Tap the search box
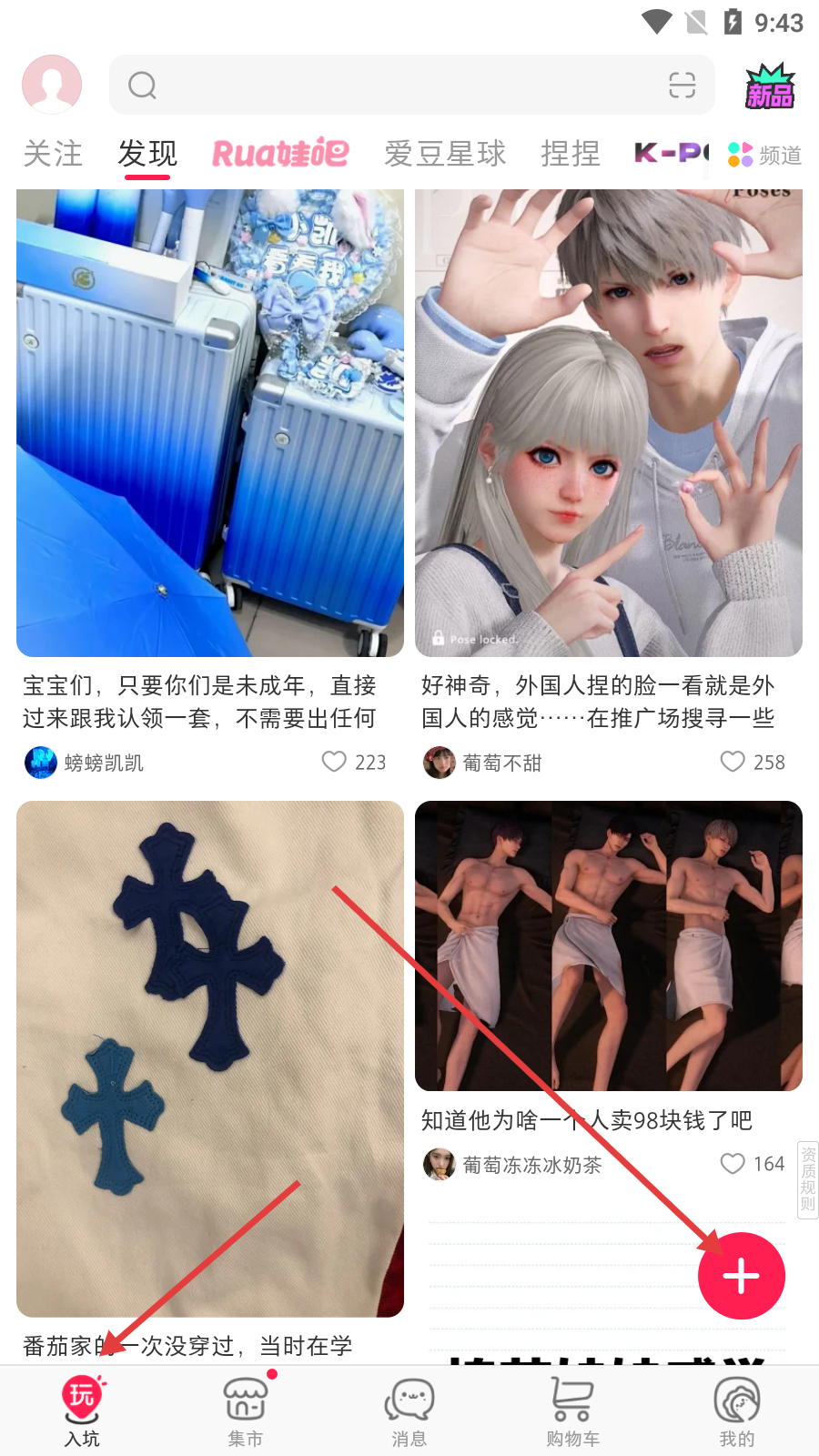Screen dimensions: 819x1456 click(x=391, y=85)
